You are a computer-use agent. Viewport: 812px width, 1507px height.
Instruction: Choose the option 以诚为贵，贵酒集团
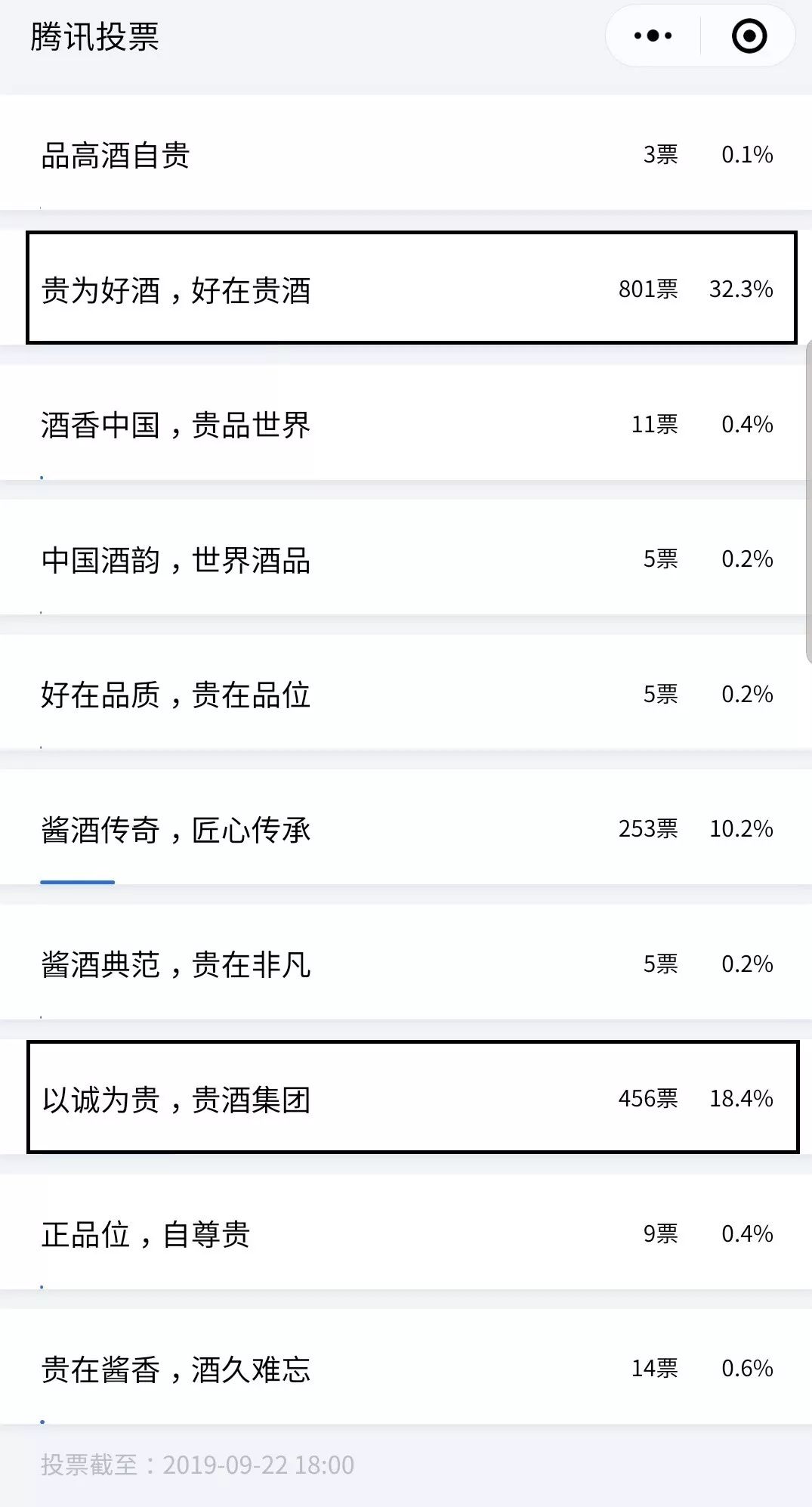tap(412, 1097)
